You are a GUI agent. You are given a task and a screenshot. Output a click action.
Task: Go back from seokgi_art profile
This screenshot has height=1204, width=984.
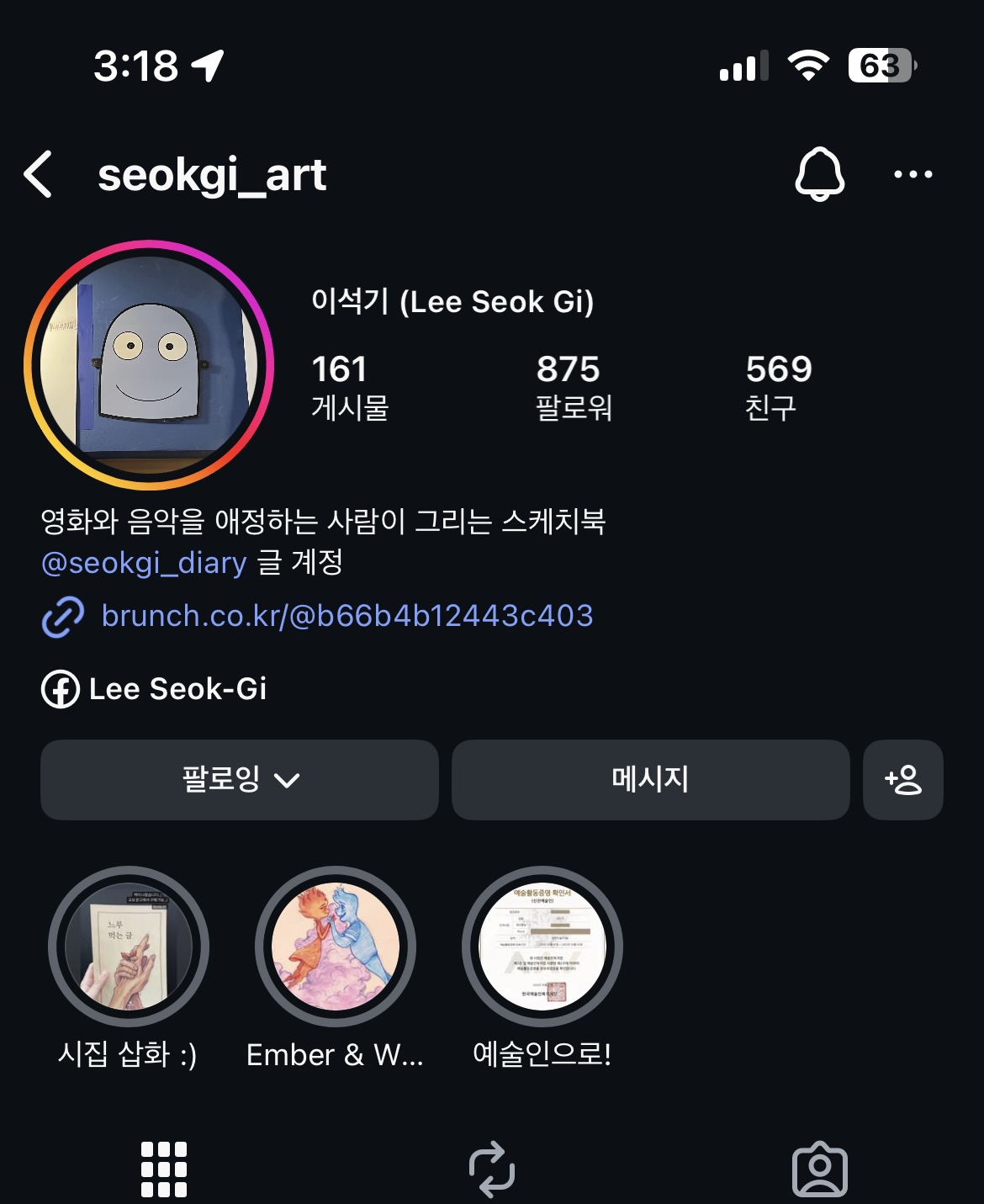[x=39, y=174]
